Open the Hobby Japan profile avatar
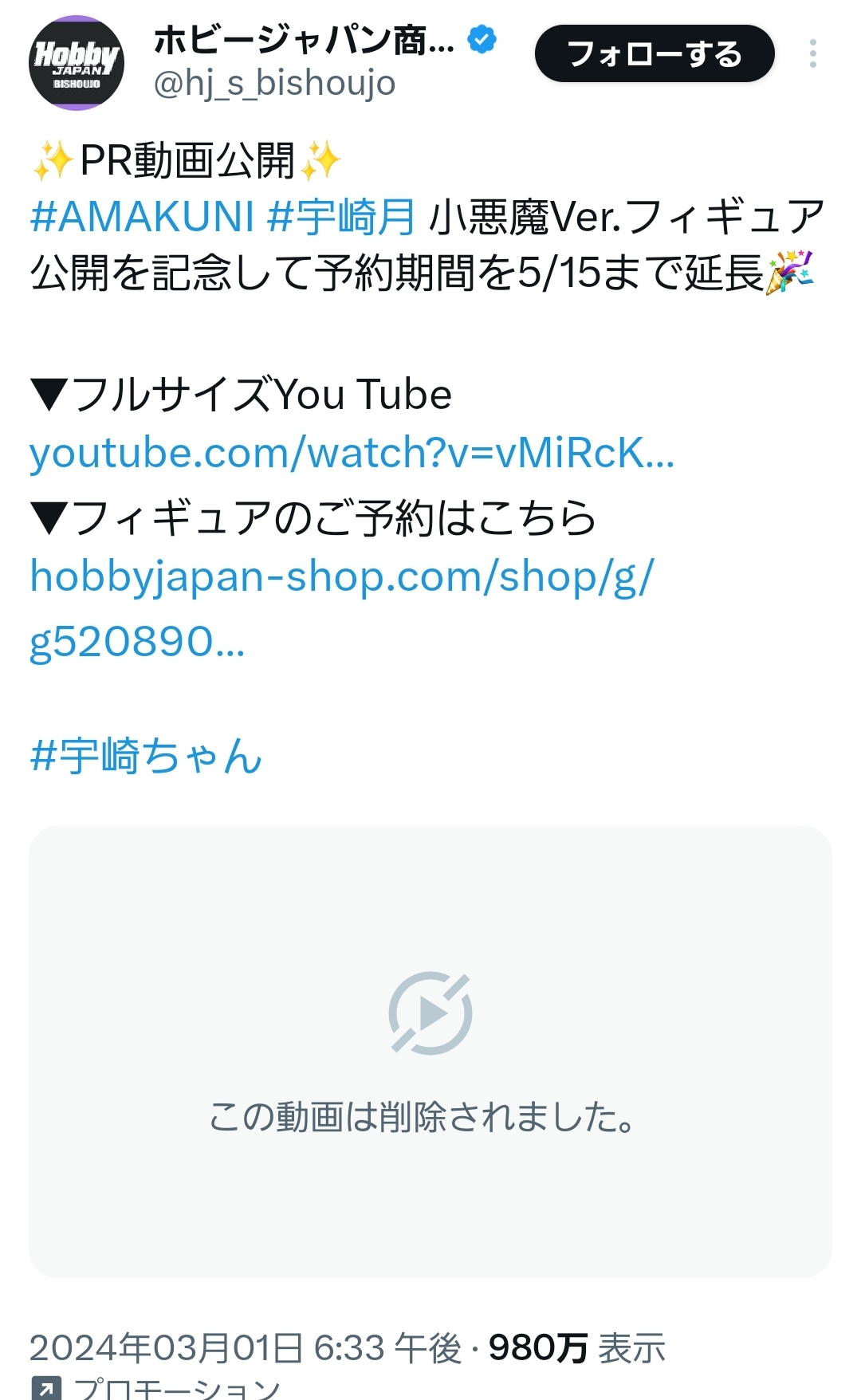 77,63
